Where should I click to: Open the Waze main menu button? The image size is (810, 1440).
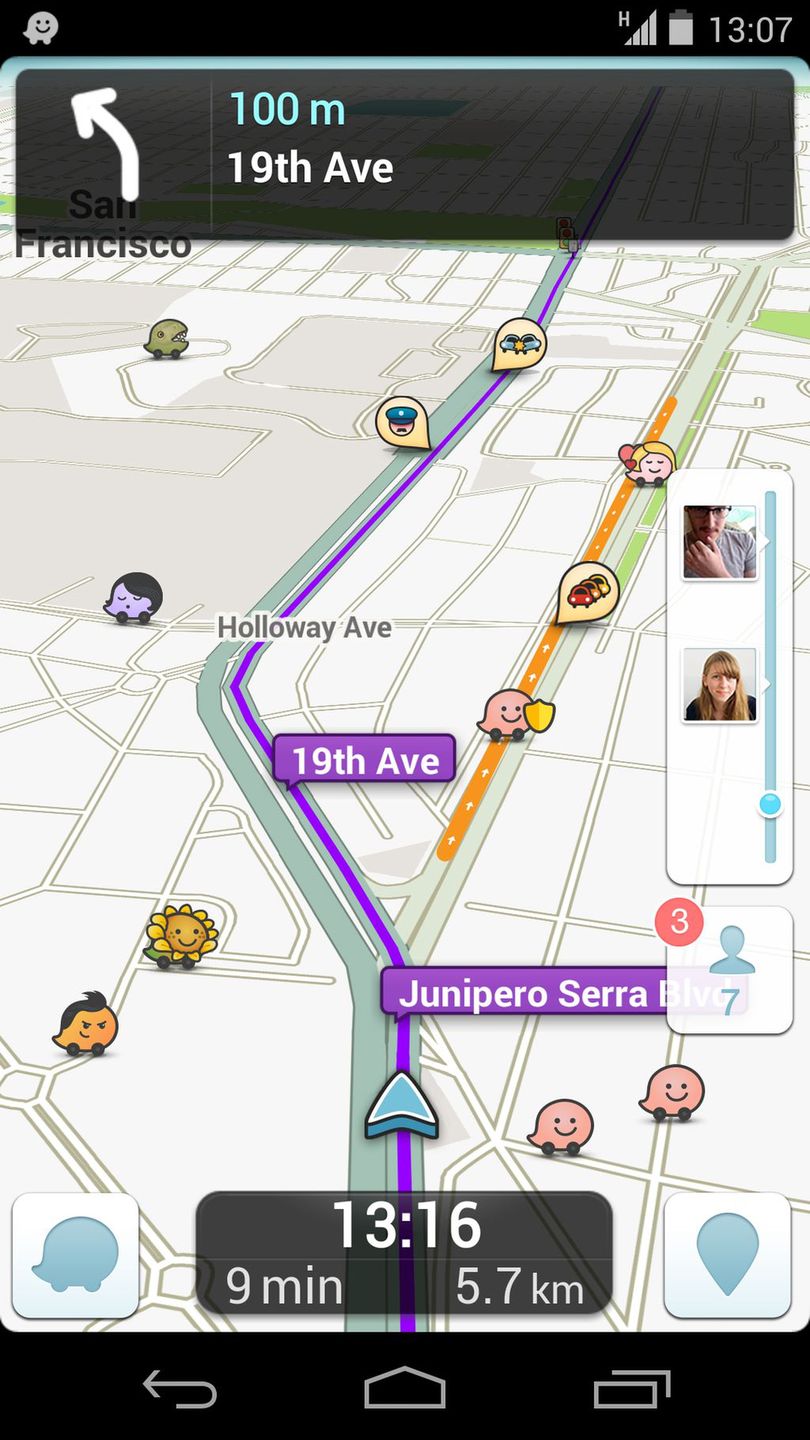click(x=75, y=1254)
